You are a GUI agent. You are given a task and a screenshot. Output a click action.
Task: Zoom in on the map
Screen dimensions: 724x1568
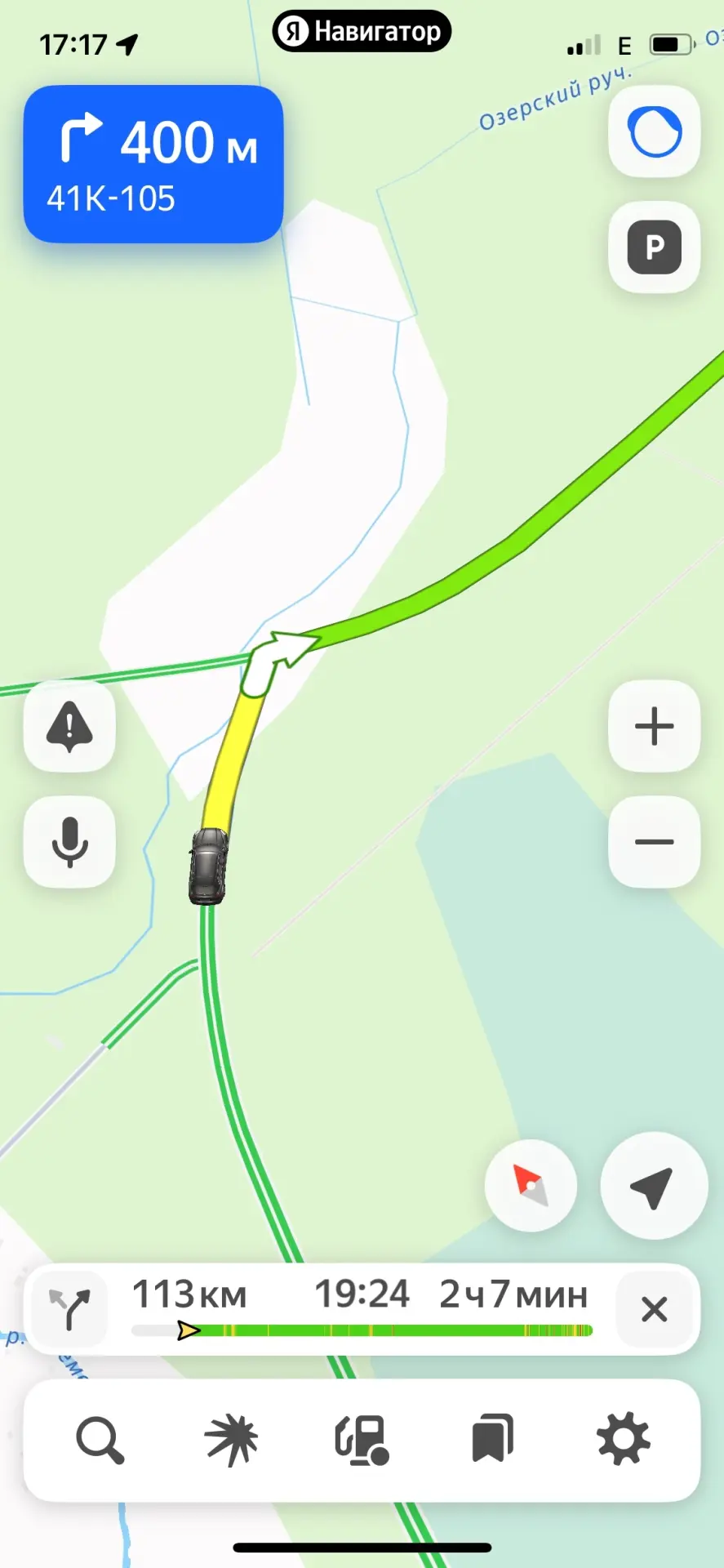[x=654, y=726]
